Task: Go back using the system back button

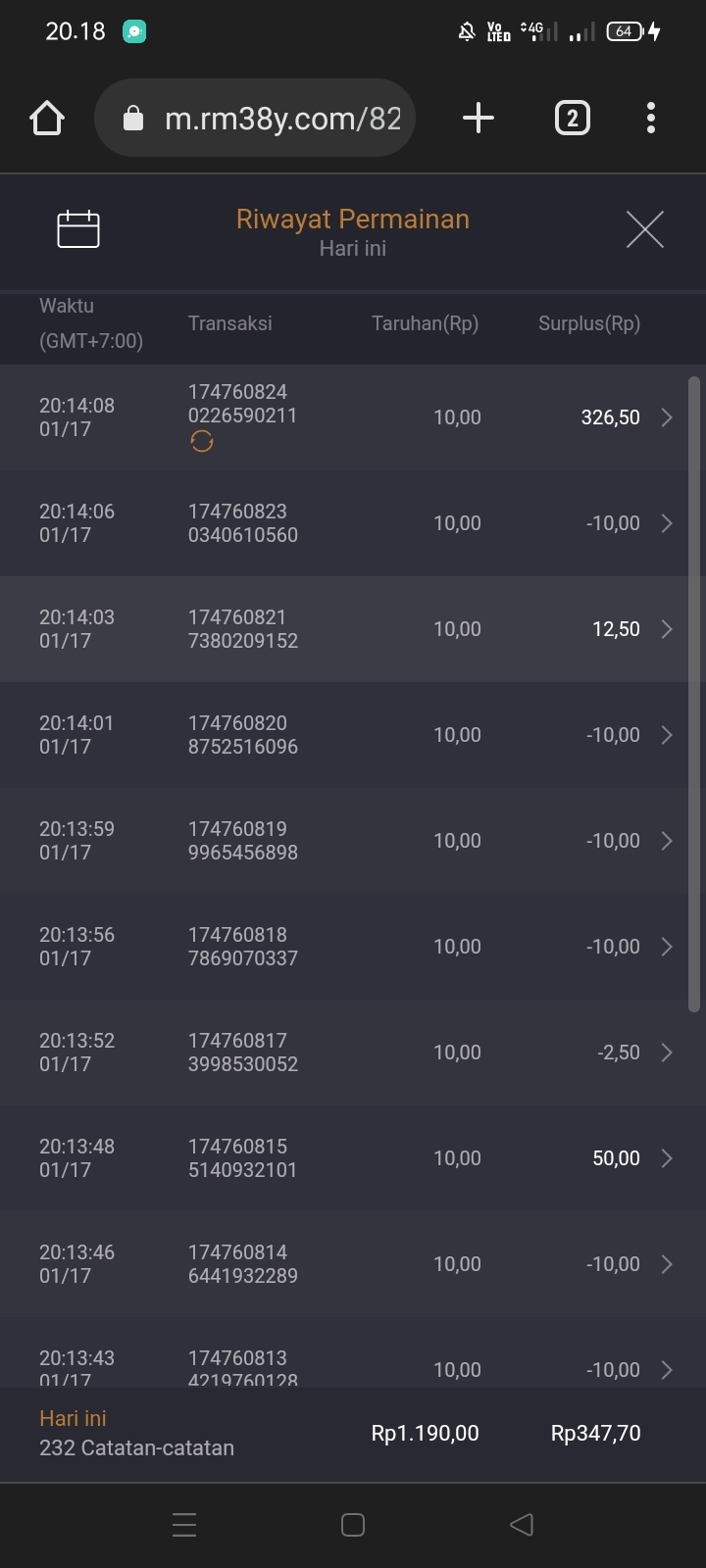Action: pyautogui.click(x=522, y=1525)
